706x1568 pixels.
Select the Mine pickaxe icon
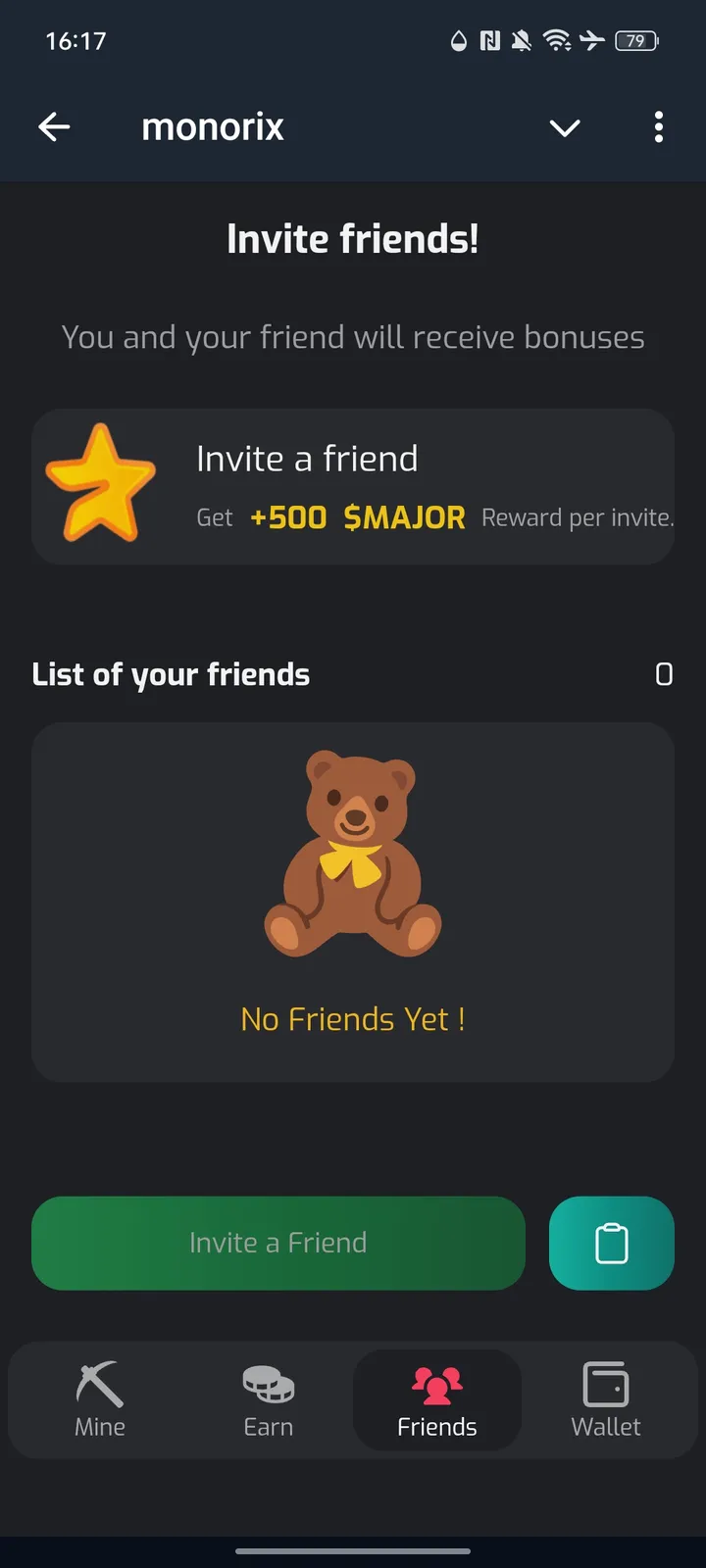click(x=99, y=1385)
